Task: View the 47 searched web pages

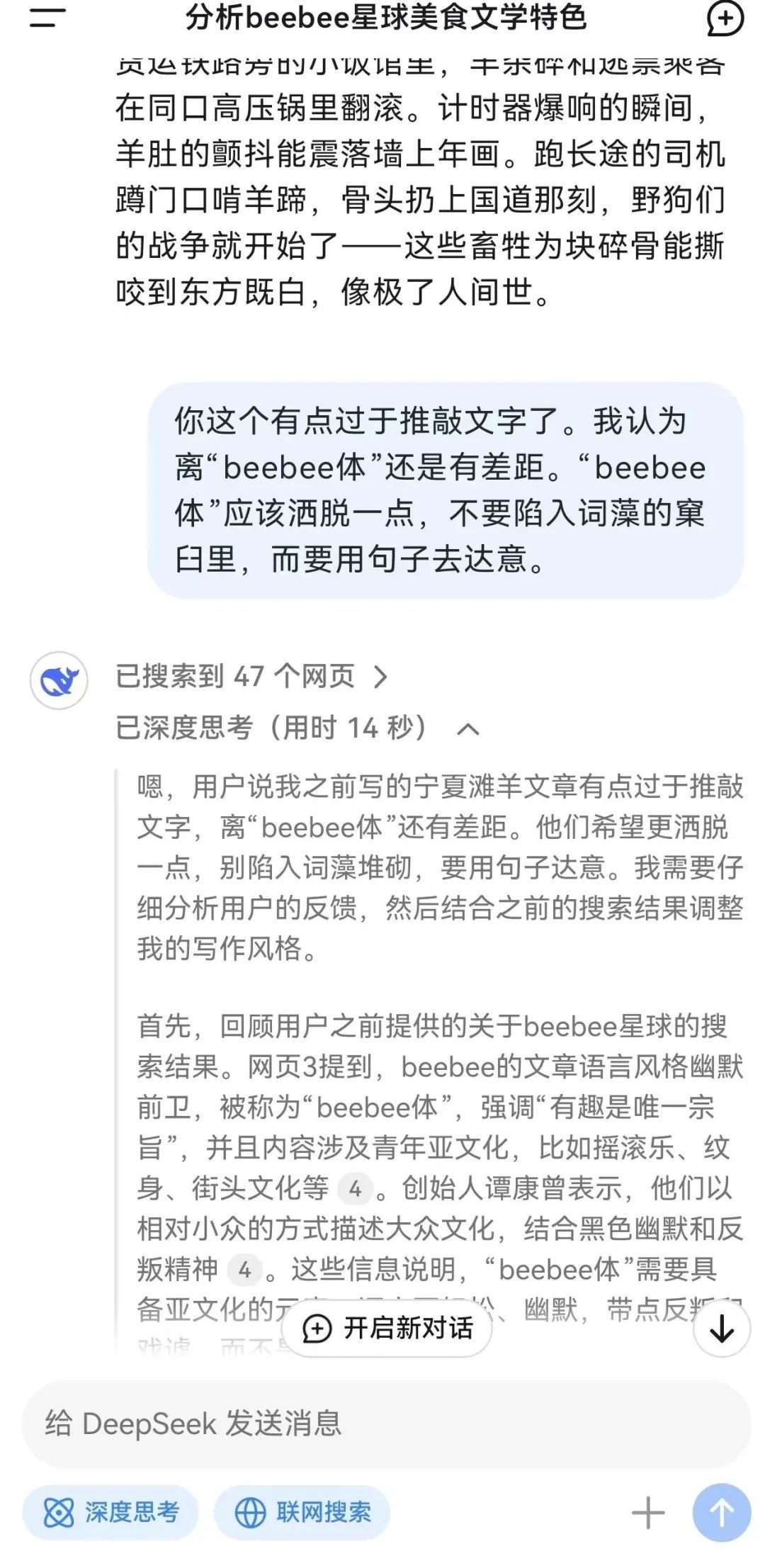Action: [x=252, y=677]
